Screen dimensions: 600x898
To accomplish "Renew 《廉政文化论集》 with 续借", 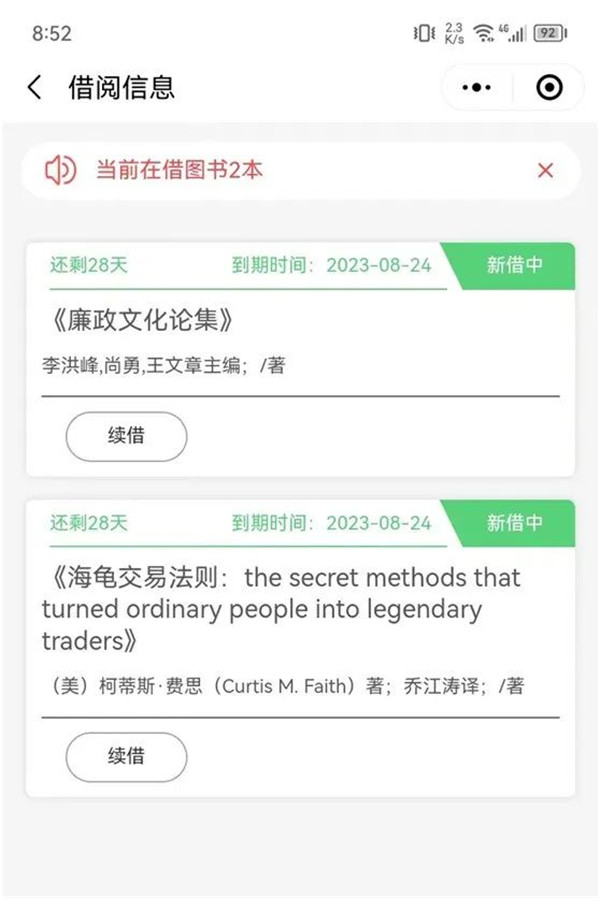I will (126, 436).
